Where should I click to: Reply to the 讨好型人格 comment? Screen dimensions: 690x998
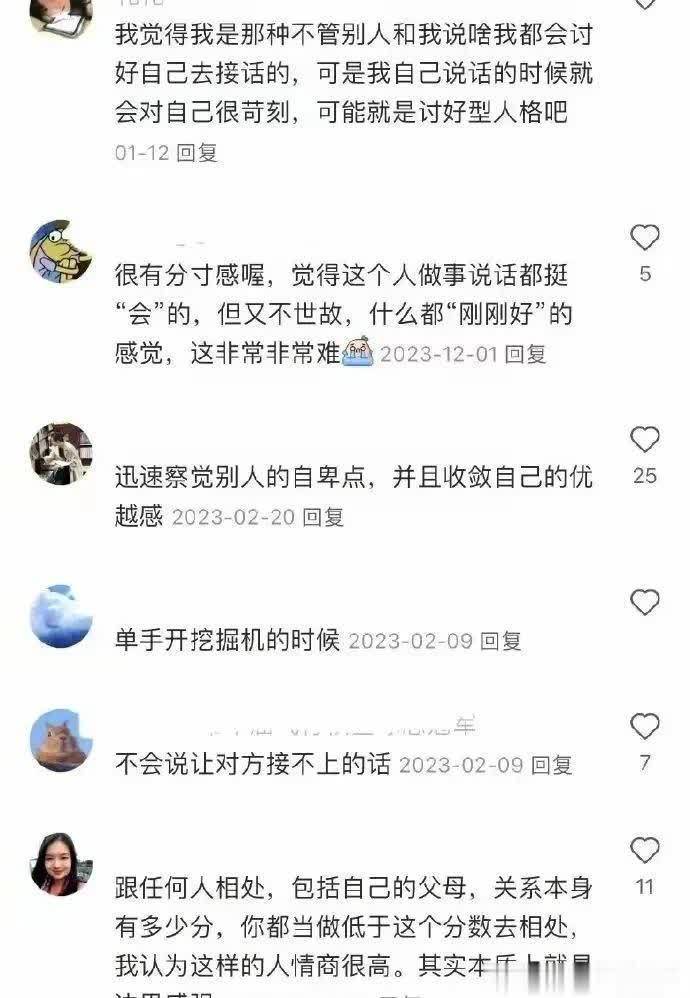coord(196,152)
